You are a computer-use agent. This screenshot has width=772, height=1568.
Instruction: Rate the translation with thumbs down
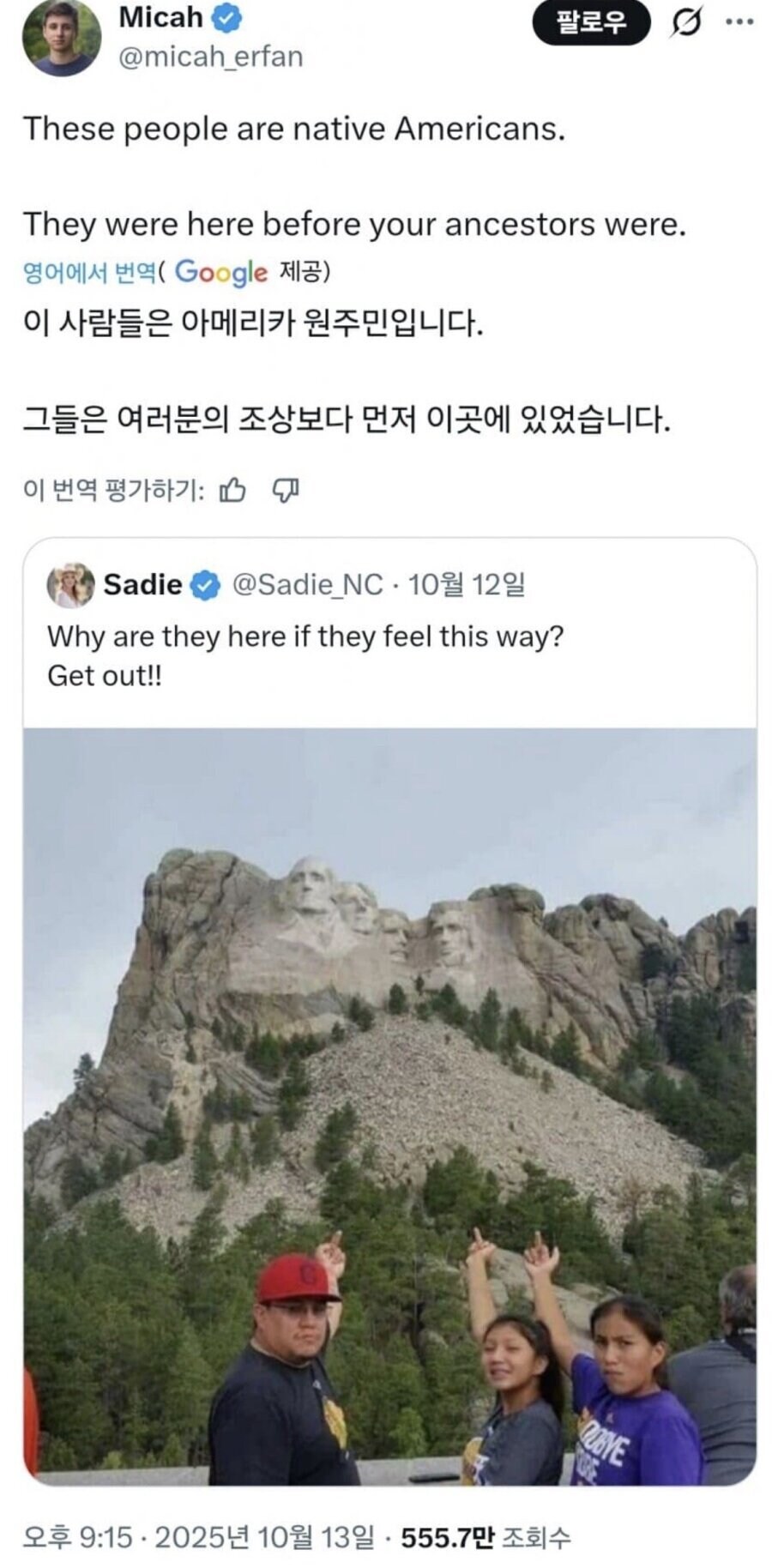click(x=285, y=491)
